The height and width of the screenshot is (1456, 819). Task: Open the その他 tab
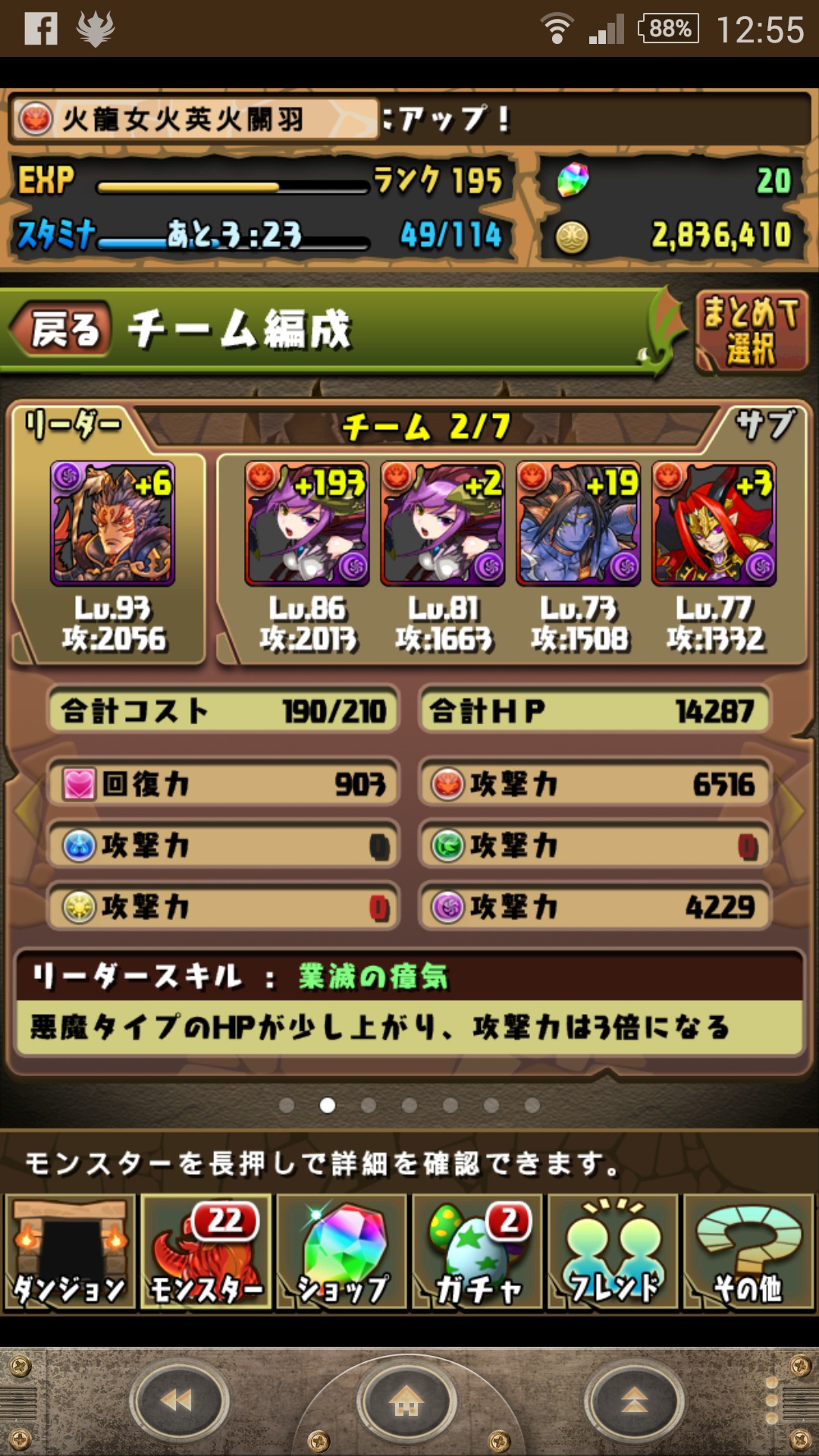(x=749, y=1252)
